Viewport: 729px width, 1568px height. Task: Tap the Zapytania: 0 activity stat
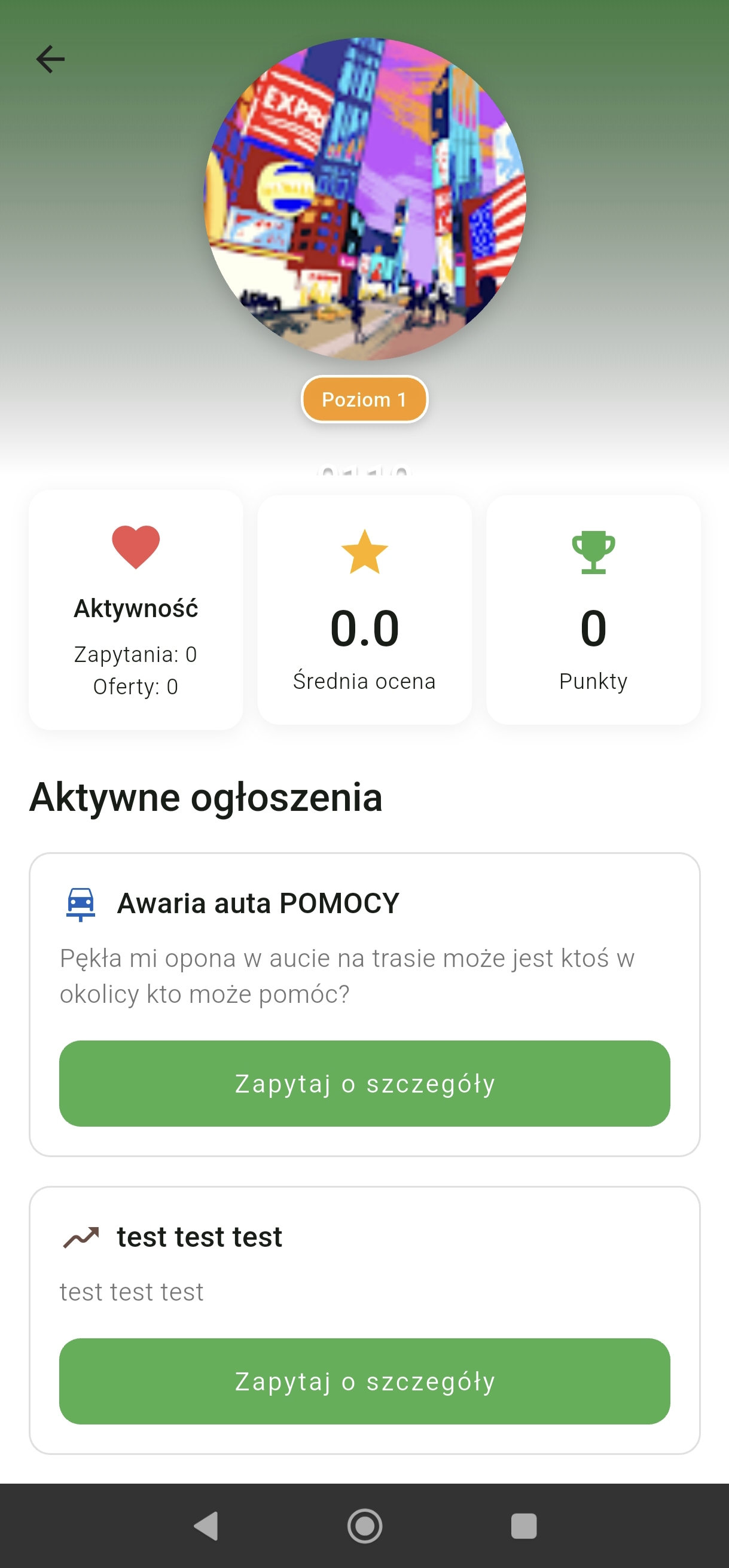pyautogui.click(x=135, y=654)
